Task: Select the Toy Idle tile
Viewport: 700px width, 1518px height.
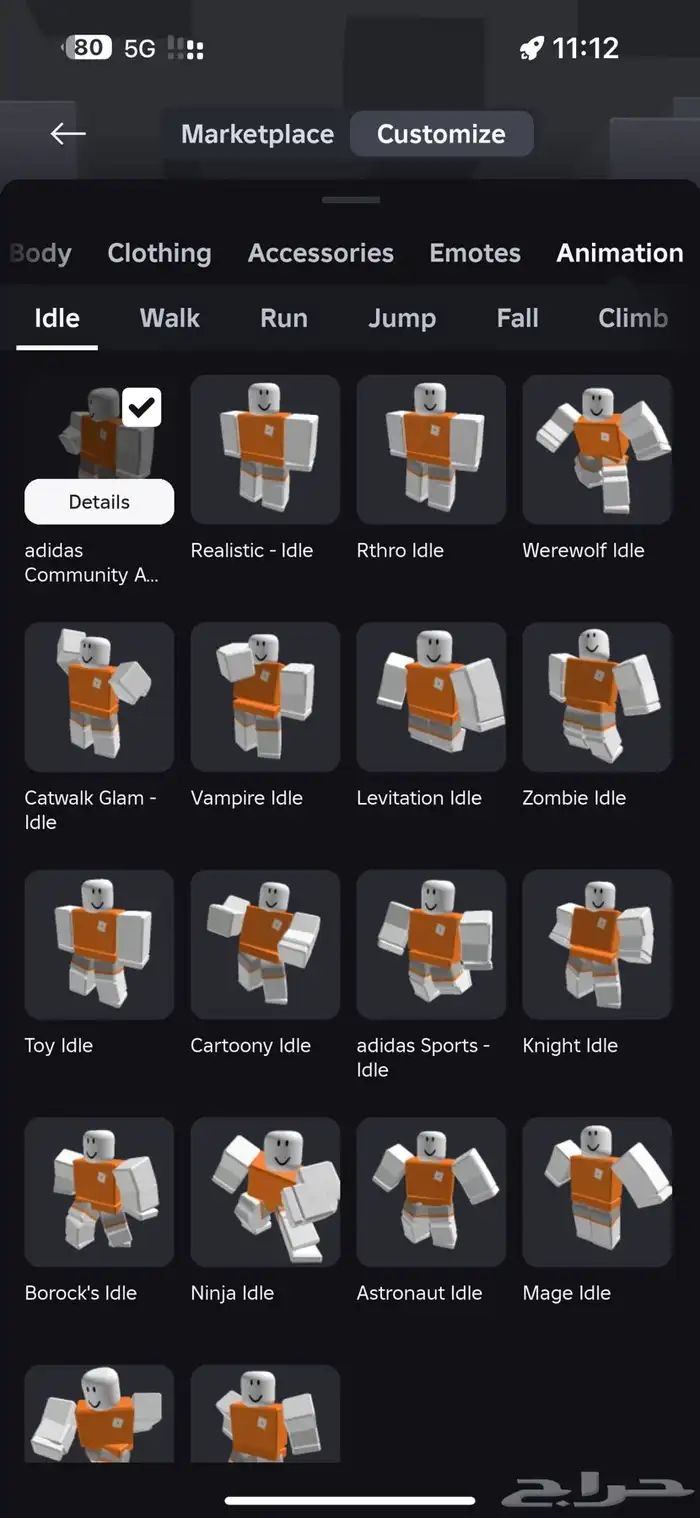Action: coord(99,944)
